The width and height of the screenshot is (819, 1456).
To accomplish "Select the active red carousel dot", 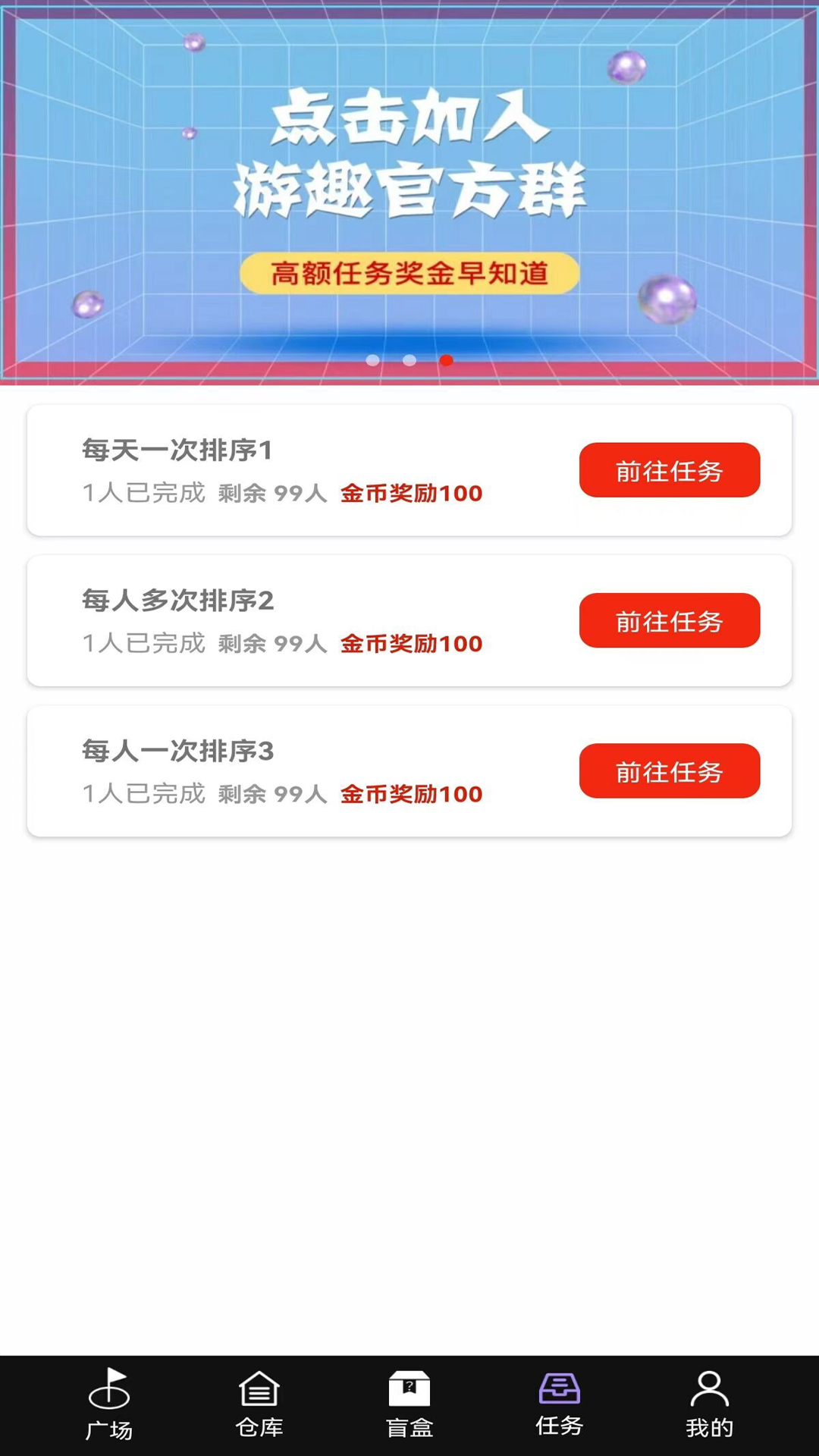I will click(446, 362).
